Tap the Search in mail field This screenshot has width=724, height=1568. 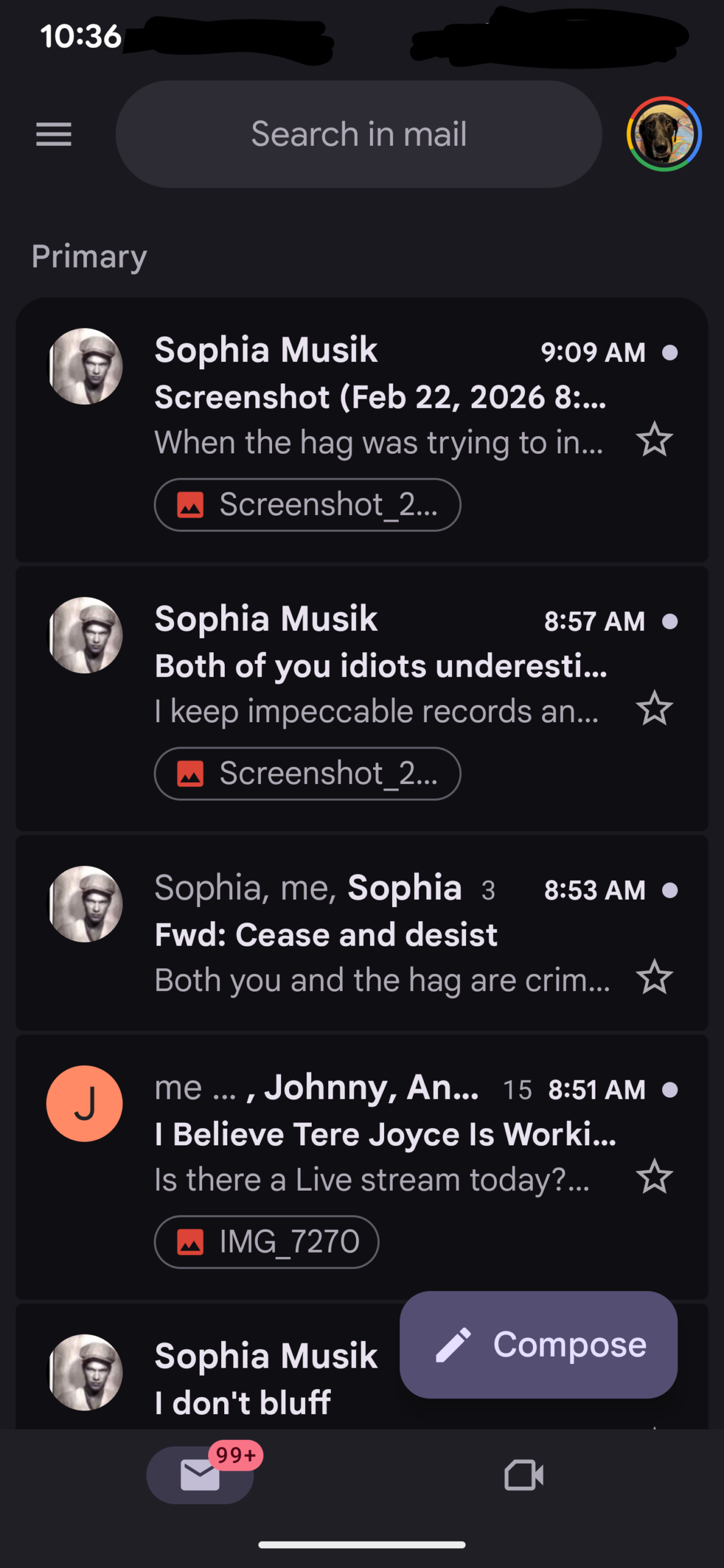pos(358,134)
